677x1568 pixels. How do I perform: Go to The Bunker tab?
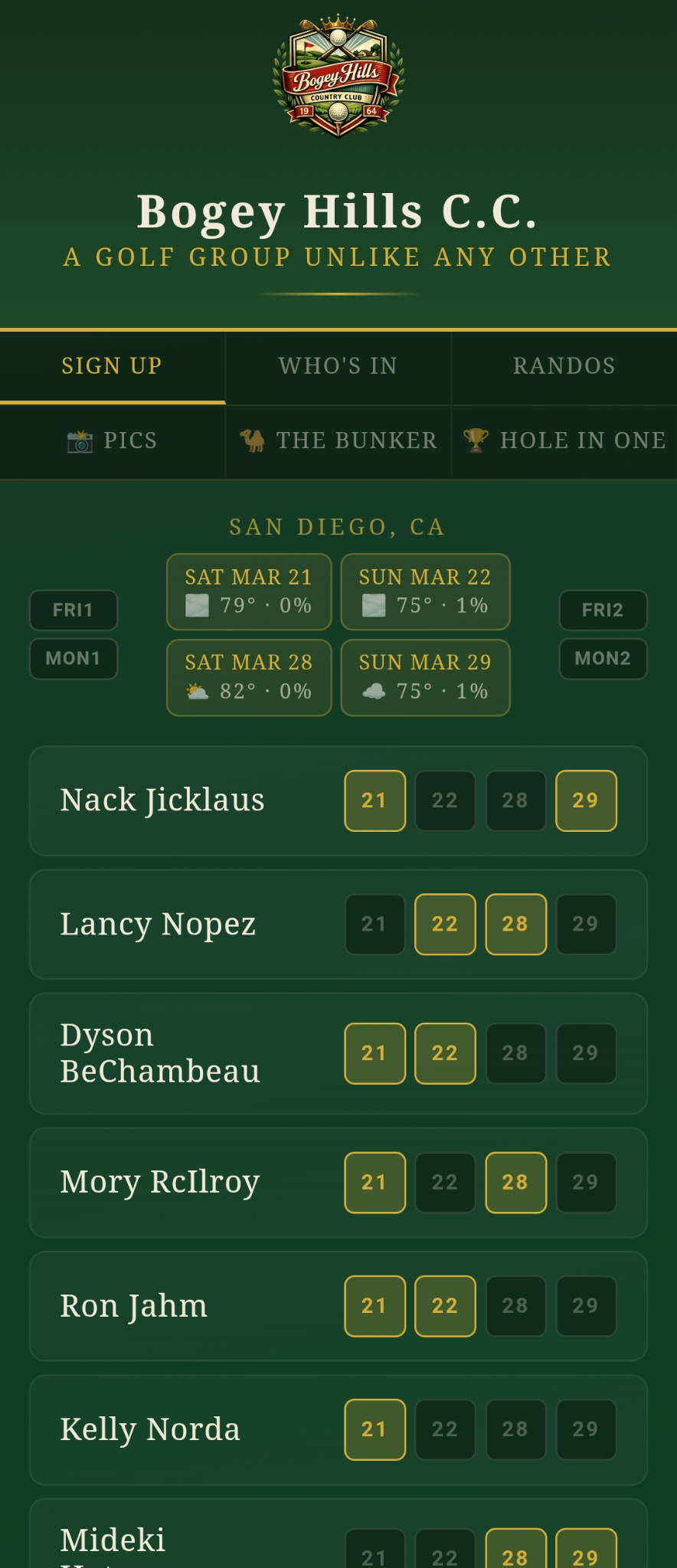pyautogui.click(x=338, y=440)
